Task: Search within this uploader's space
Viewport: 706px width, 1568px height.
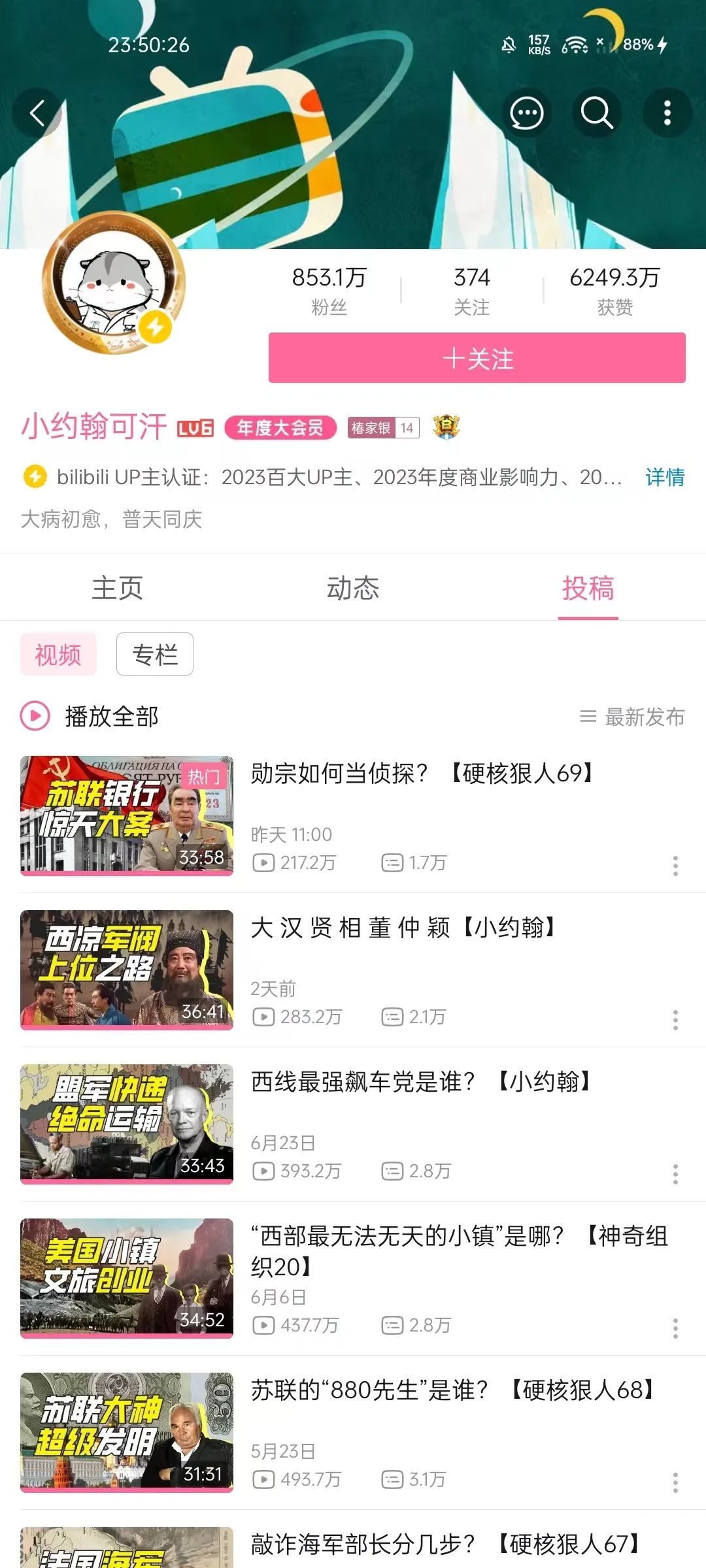Action: (597, 114)
